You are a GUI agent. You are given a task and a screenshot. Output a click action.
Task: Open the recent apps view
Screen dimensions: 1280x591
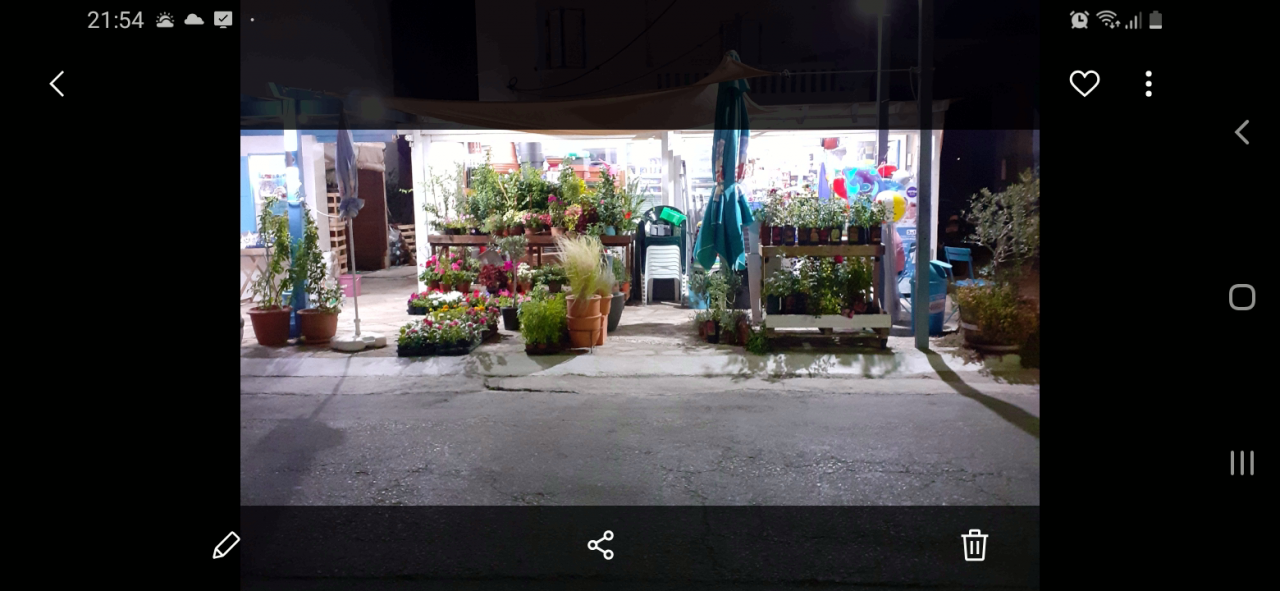1241,462
